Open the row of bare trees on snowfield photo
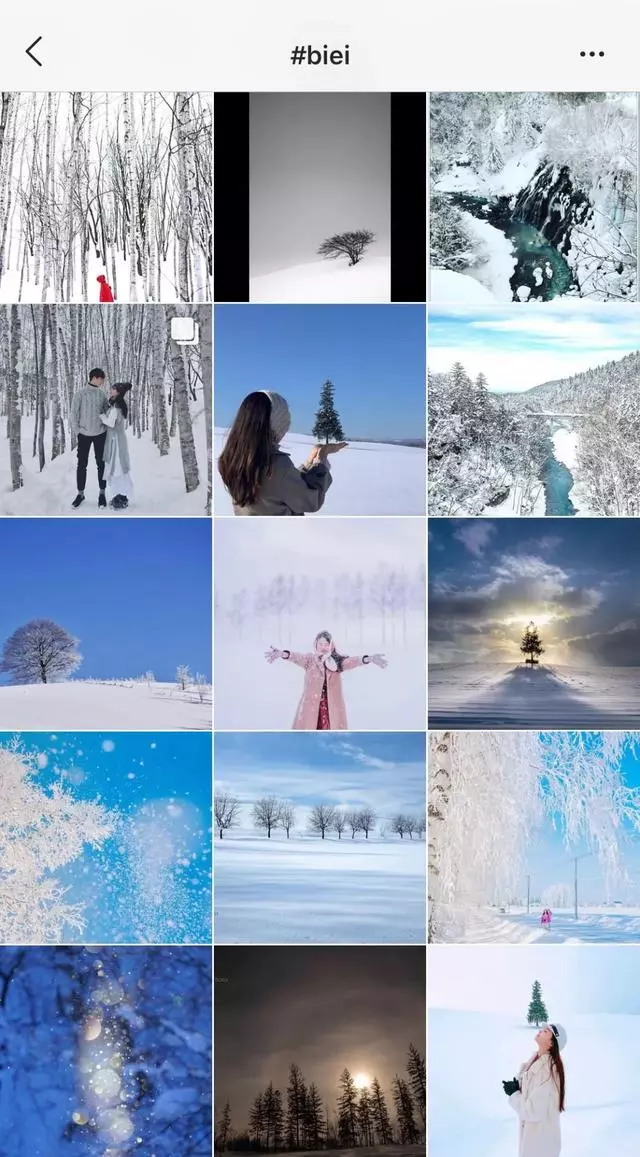Image resolution: width=640 pixels, height=1157 pixels. tap(320, 837)
